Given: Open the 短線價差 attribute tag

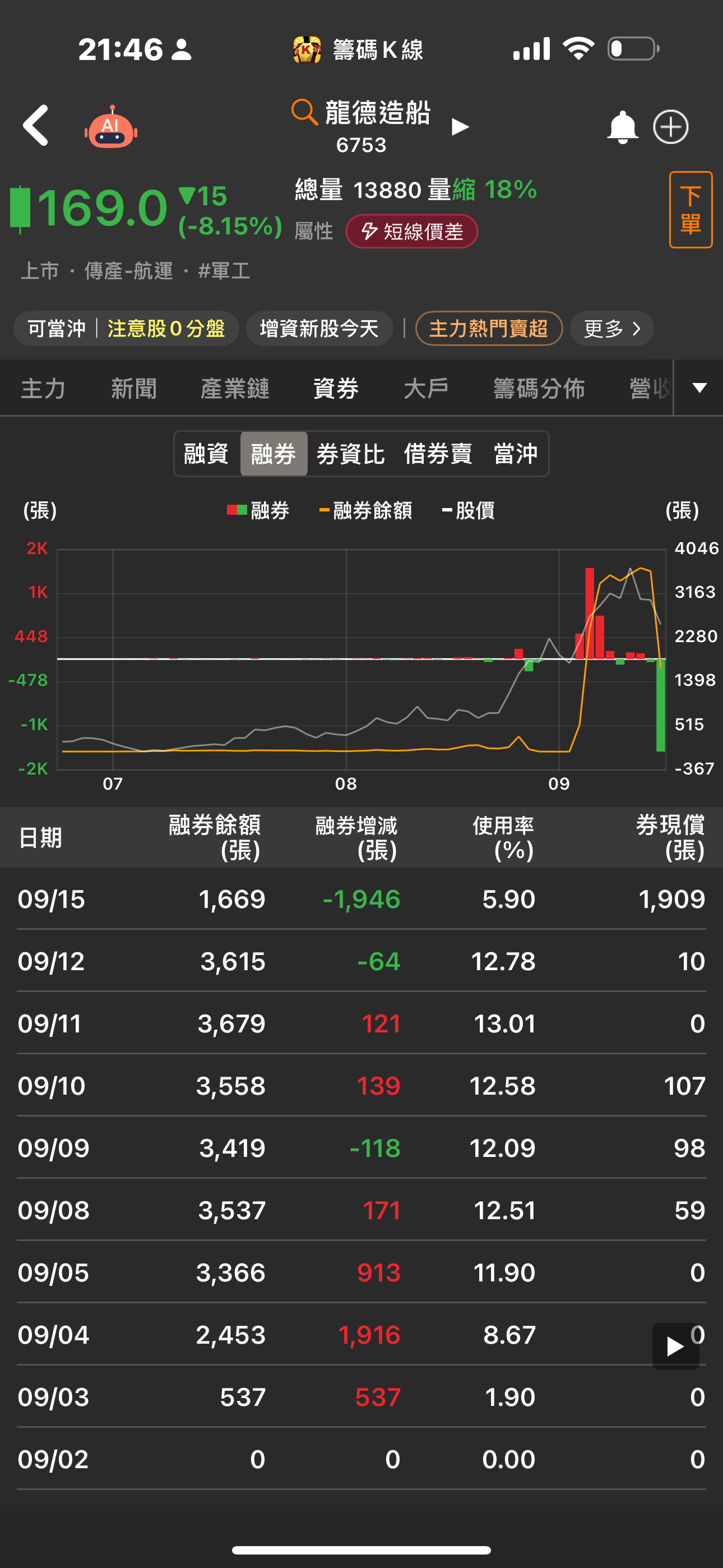Looking at the screenshot, I should (411, 231).
